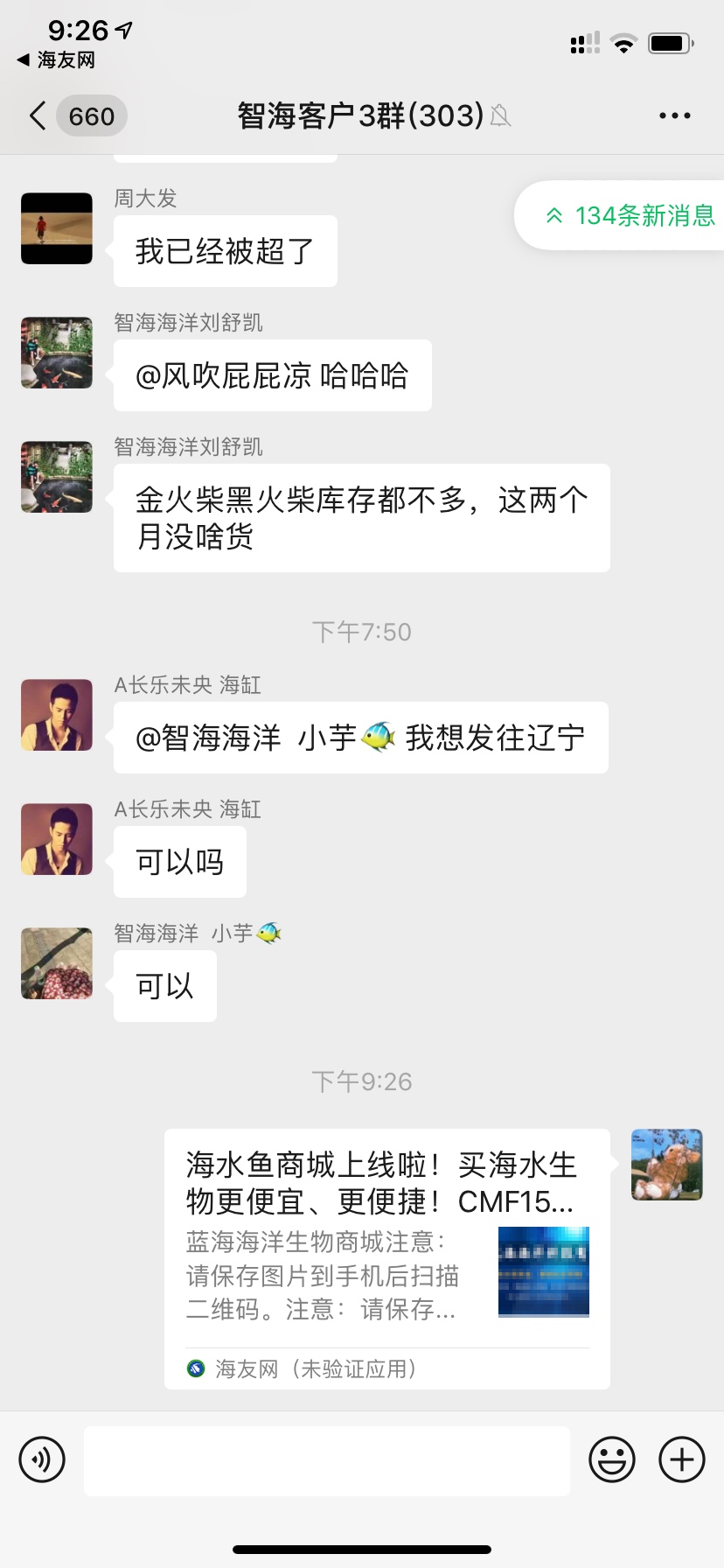Open the 海水鱼商城上线啦 shared link card

click(x=386, y=1258)
